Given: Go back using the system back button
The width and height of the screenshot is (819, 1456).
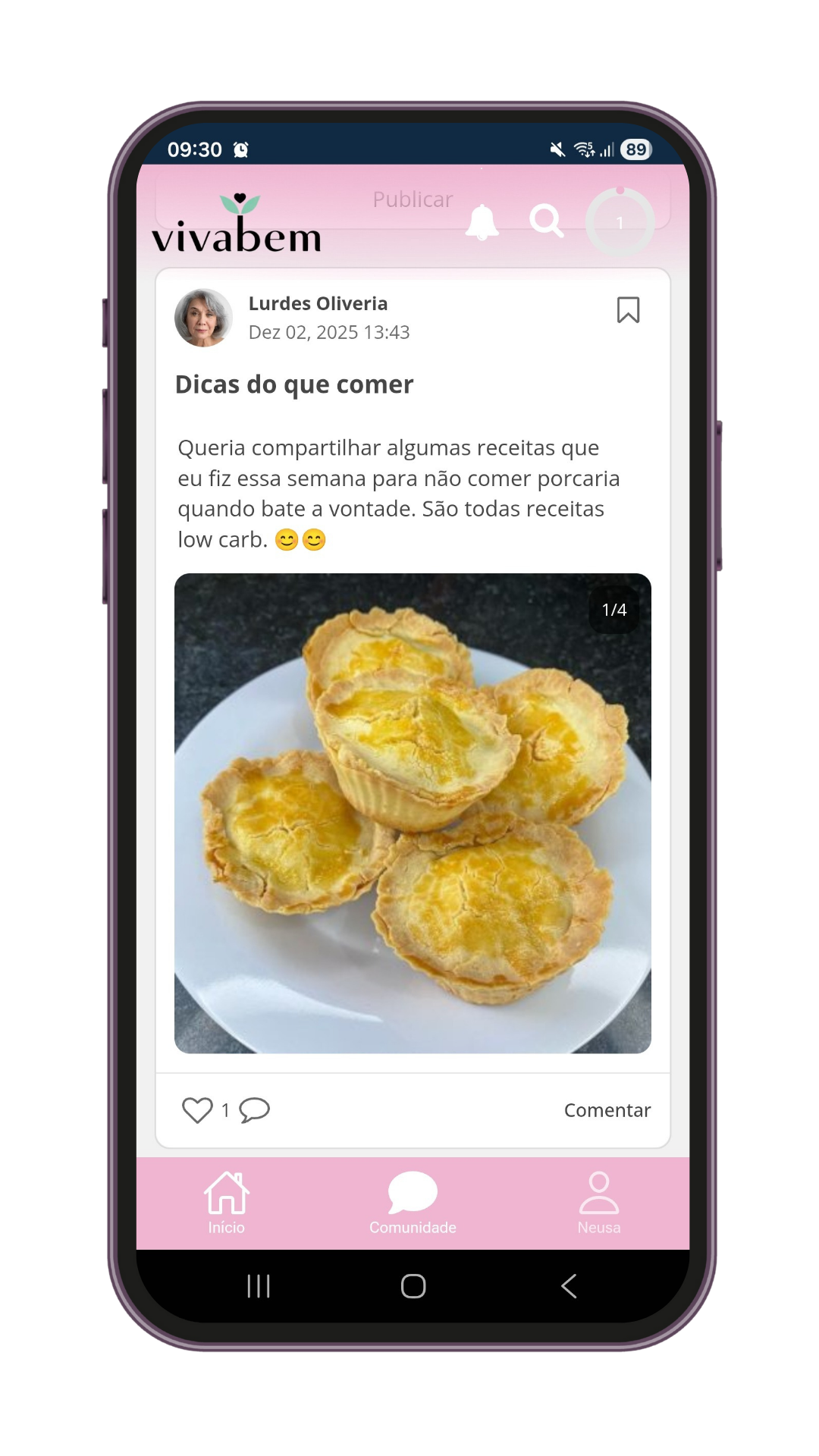Looking at the screenshot, I should click(569, 1286).
